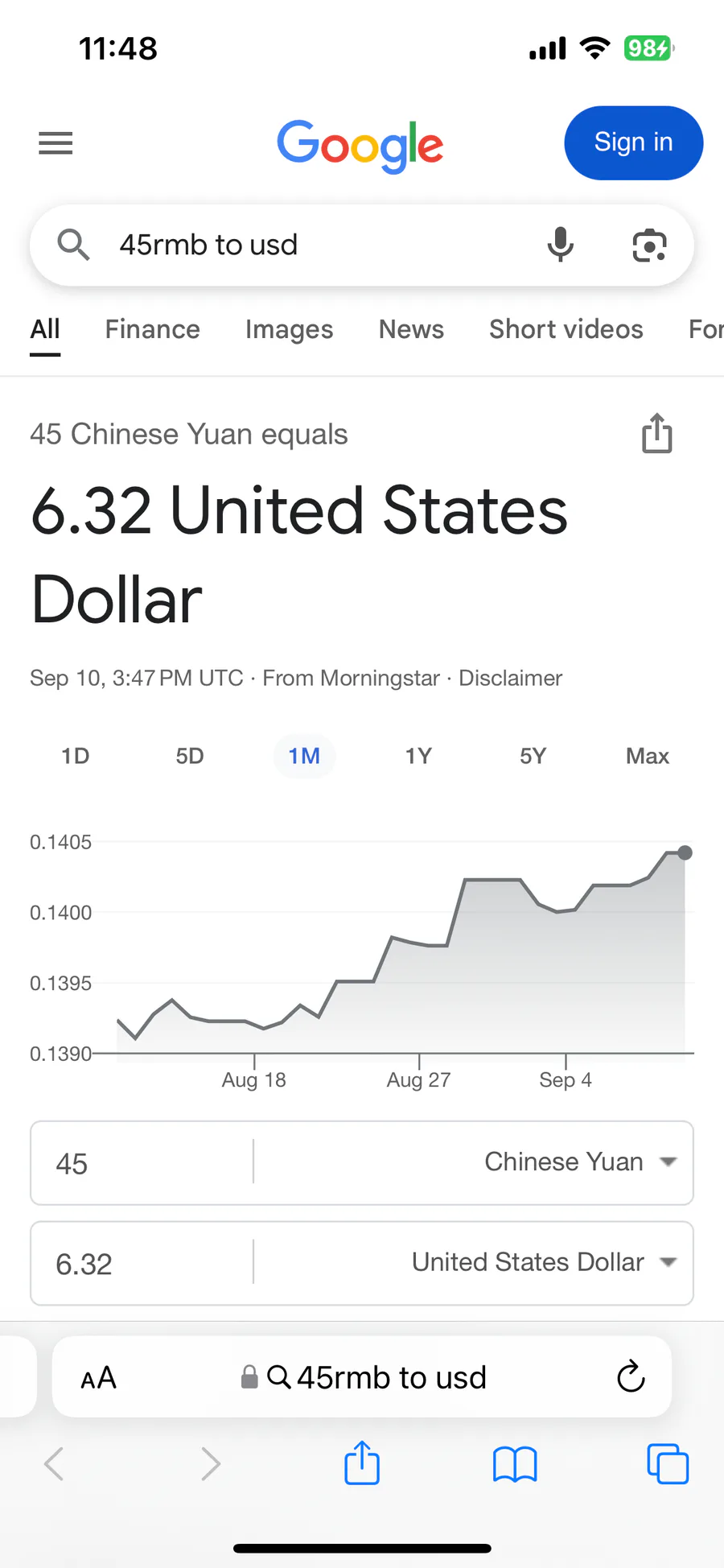
Task: Edit the 45 amount field
Action: click(142, 1163)
